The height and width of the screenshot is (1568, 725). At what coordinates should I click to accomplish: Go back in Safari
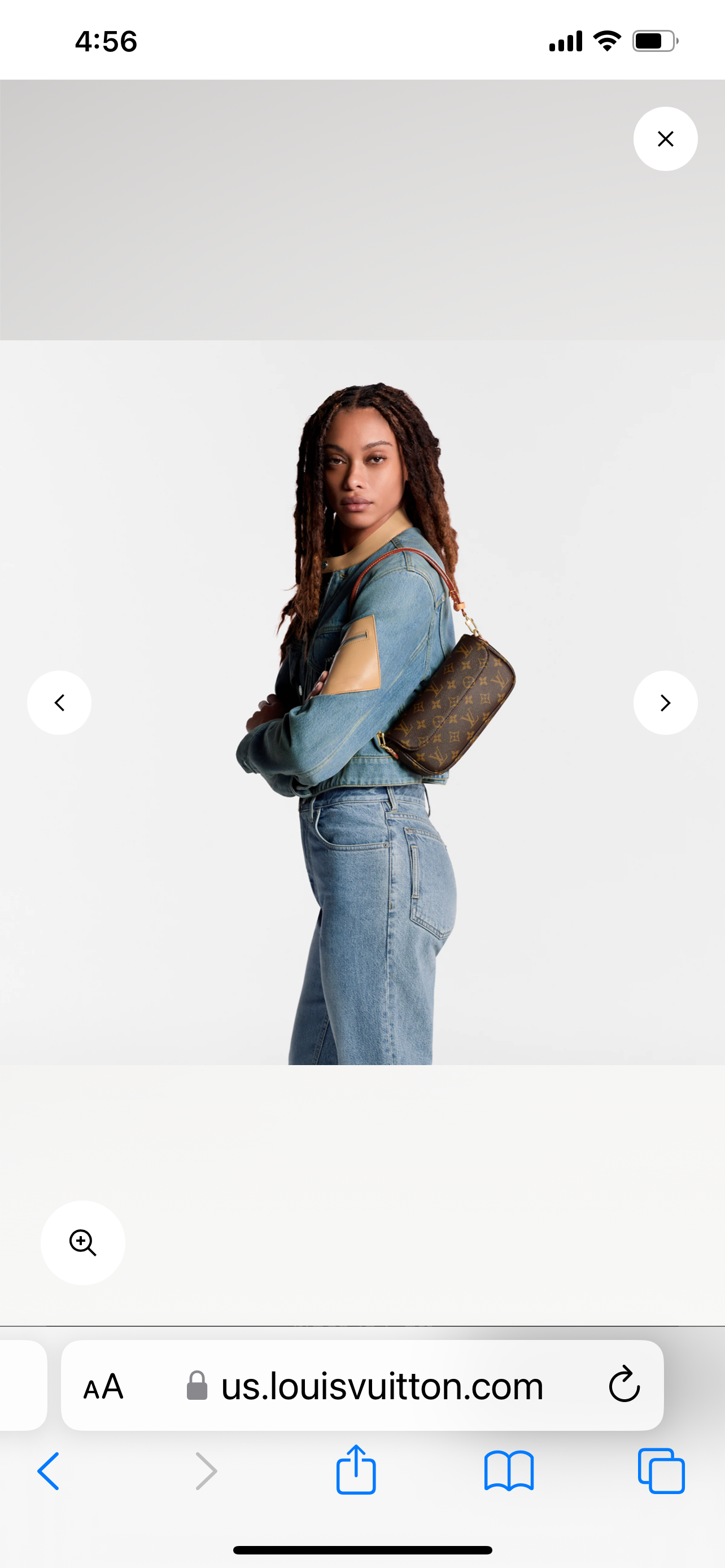(x=48, y=1470)
